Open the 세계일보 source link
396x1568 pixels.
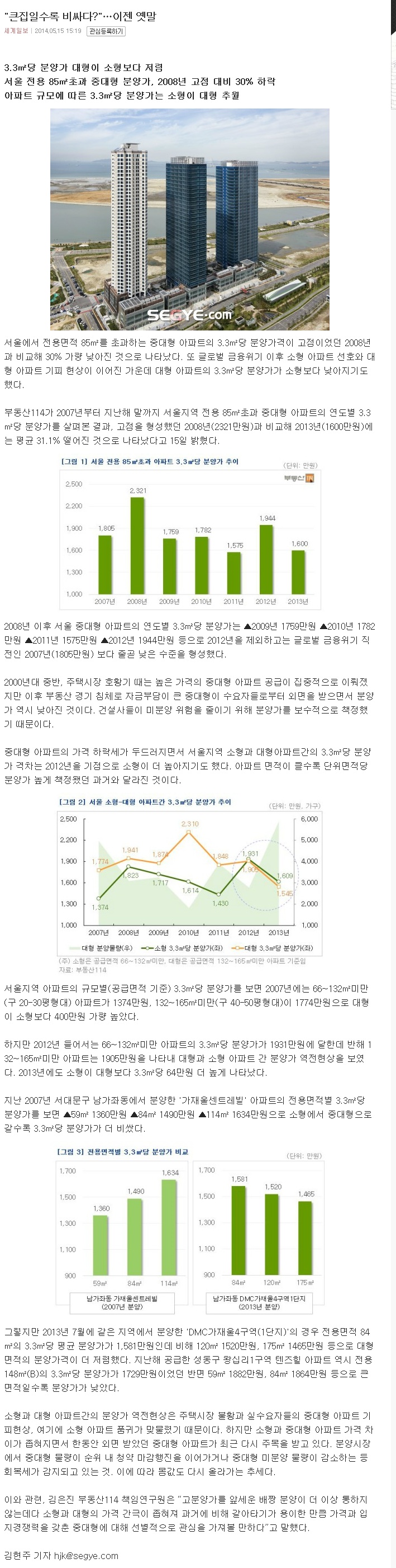point(16,30)
